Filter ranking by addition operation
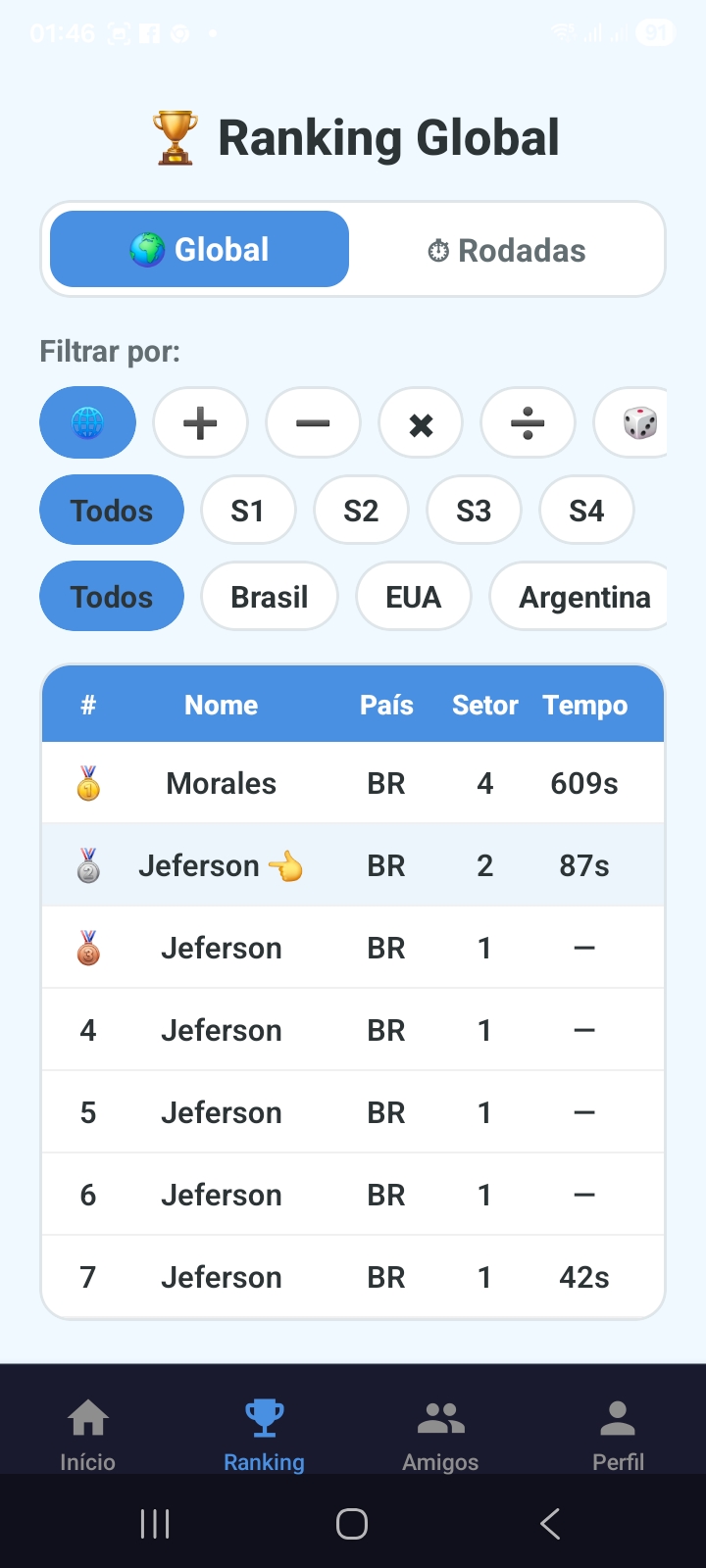This screenshot has width=706, height=1568. [x=200, y=423]
